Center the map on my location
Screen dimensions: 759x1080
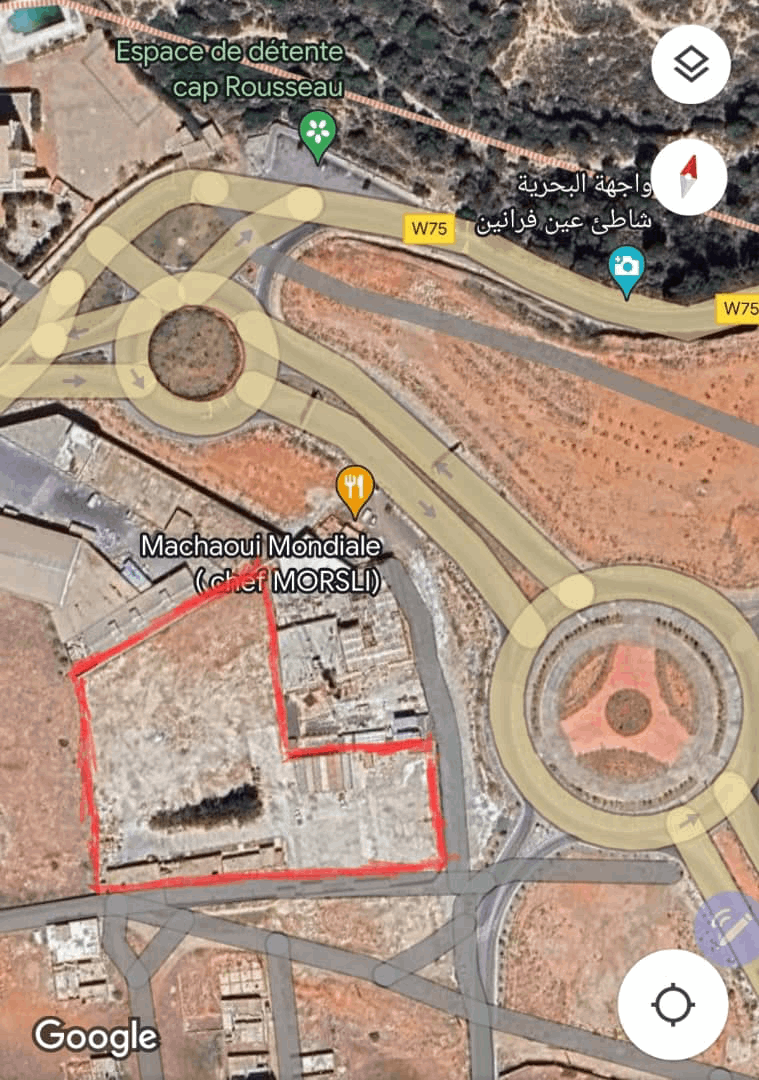click(672, 1003)
